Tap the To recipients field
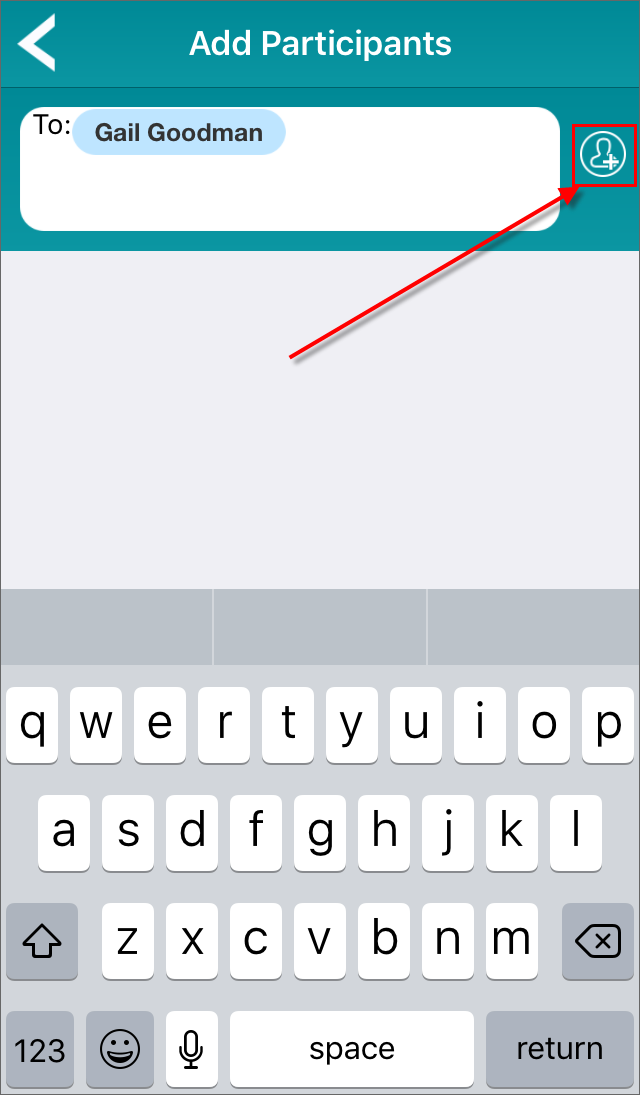Viewport: 640px width, 1095px height. click(x=290, y=169)
